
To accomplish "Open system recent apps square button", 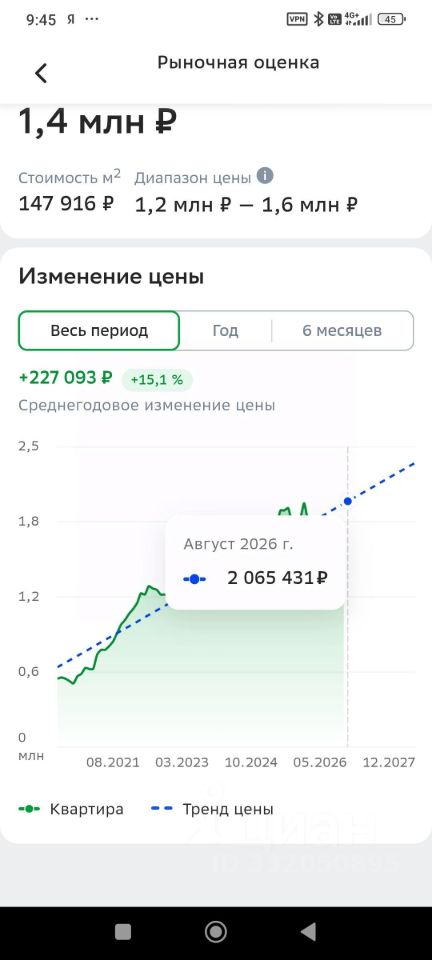I will pyautogui.click(x=123, y=932).
